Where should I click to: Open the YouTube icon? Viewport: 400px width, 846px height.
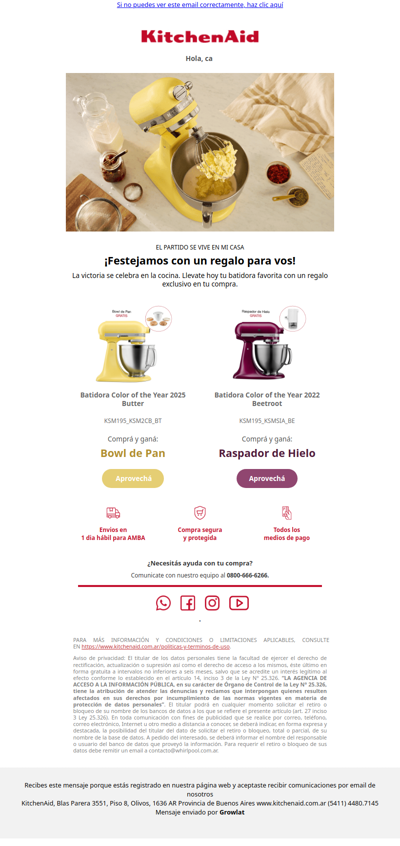(x=239, y=603)
